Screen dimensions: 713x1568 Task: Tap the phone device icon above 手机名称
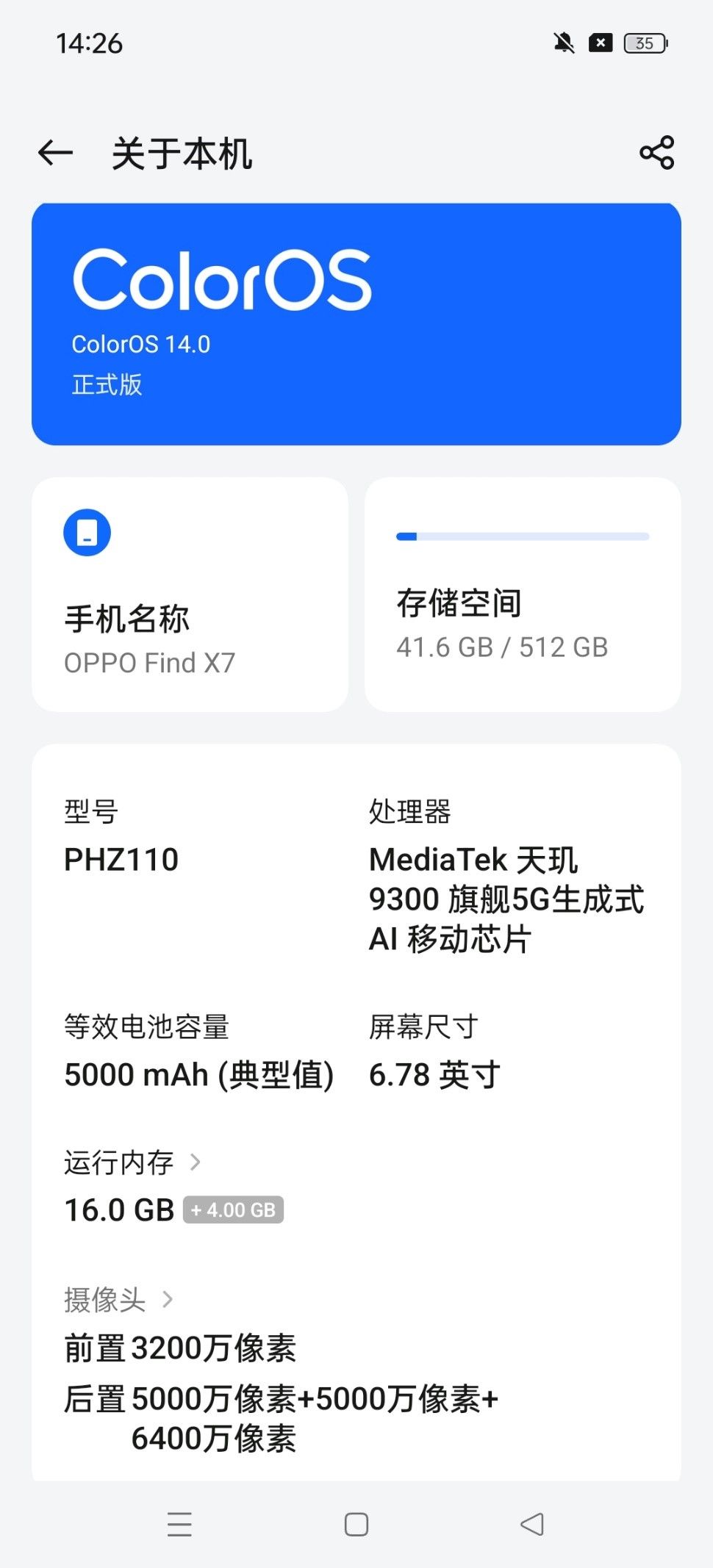click(87, 532)
